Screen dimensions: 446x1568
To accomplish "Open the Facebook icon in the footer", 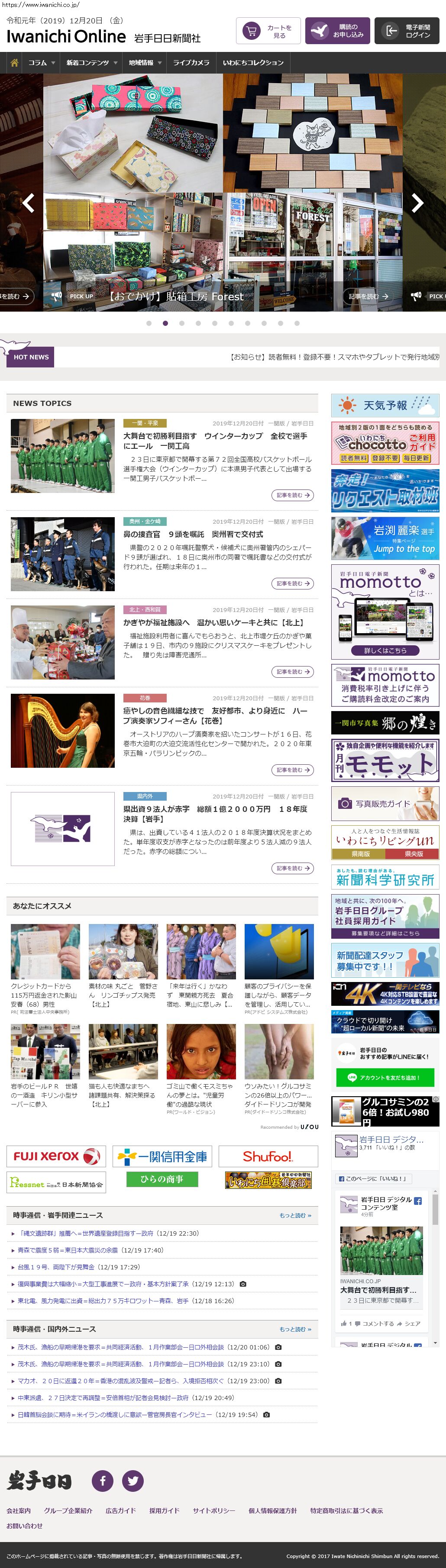I will pyautogui.click(x=102, y=1480).
